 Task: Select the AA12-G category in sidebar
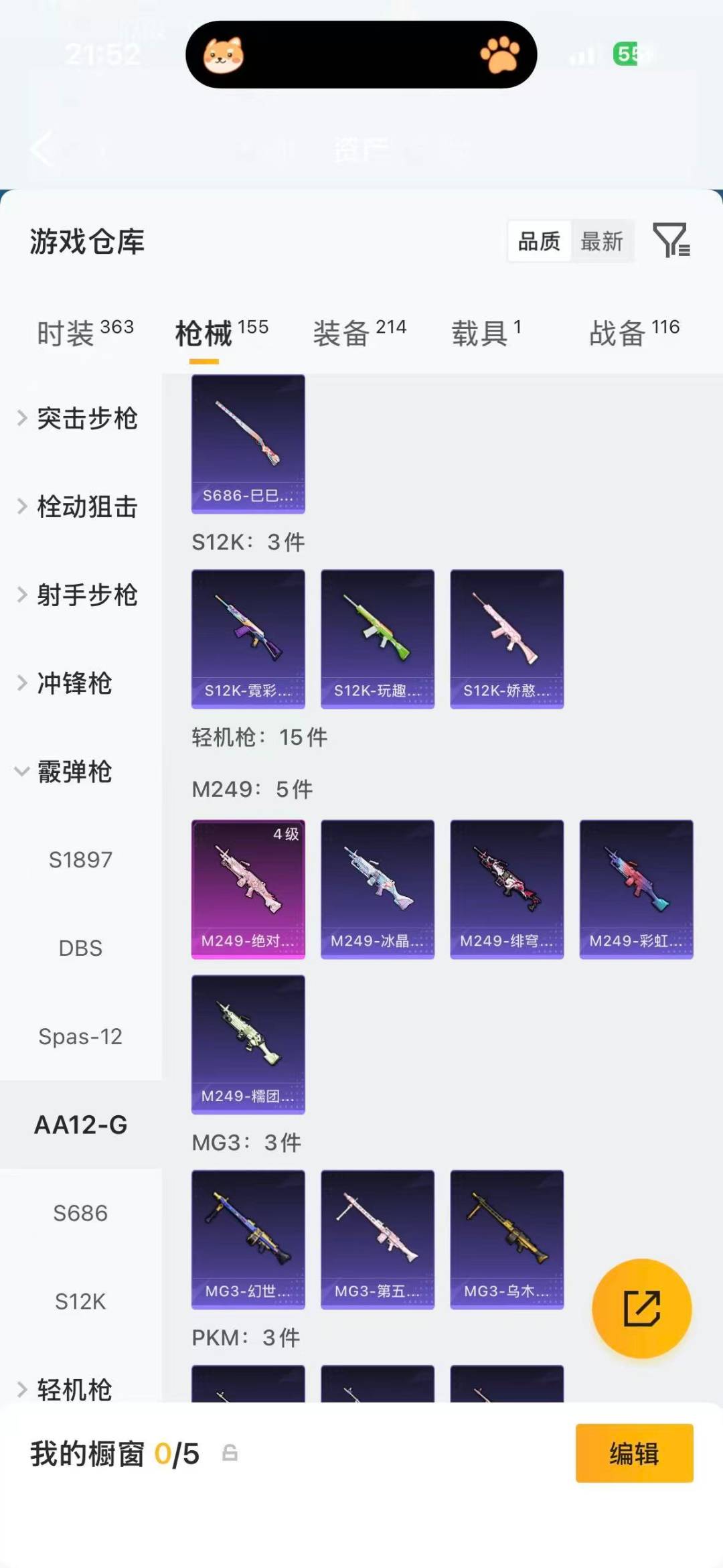click(80, 1125)
